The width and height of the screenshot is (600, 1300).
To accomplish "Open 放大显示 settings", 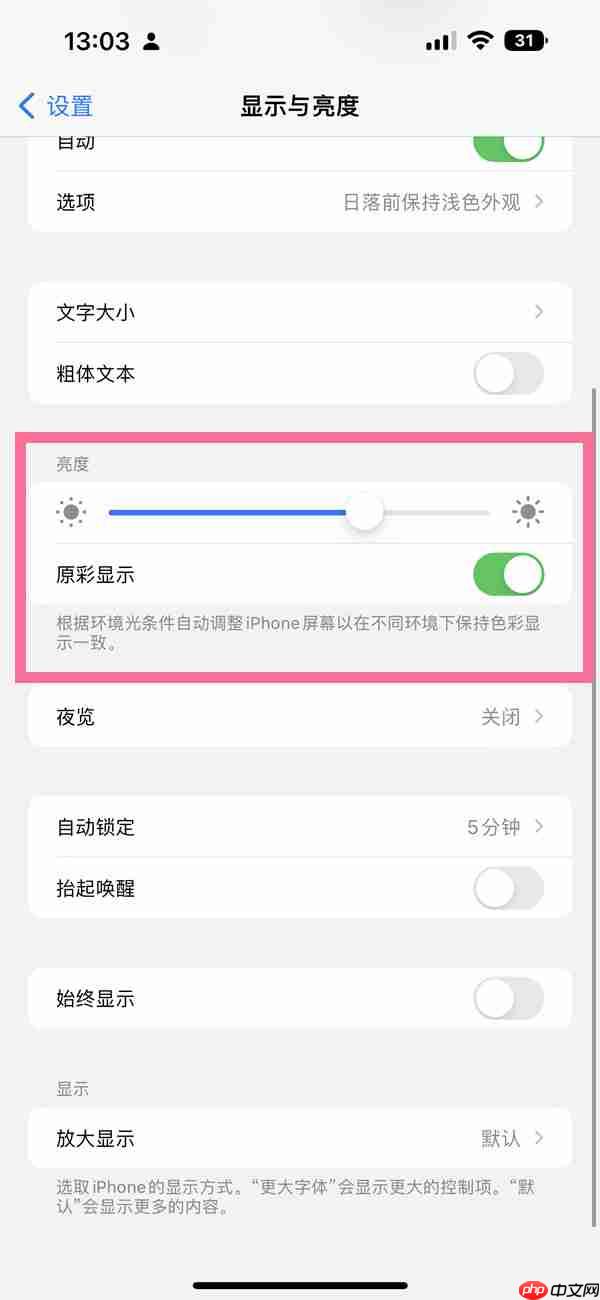I will [300, 1138].
